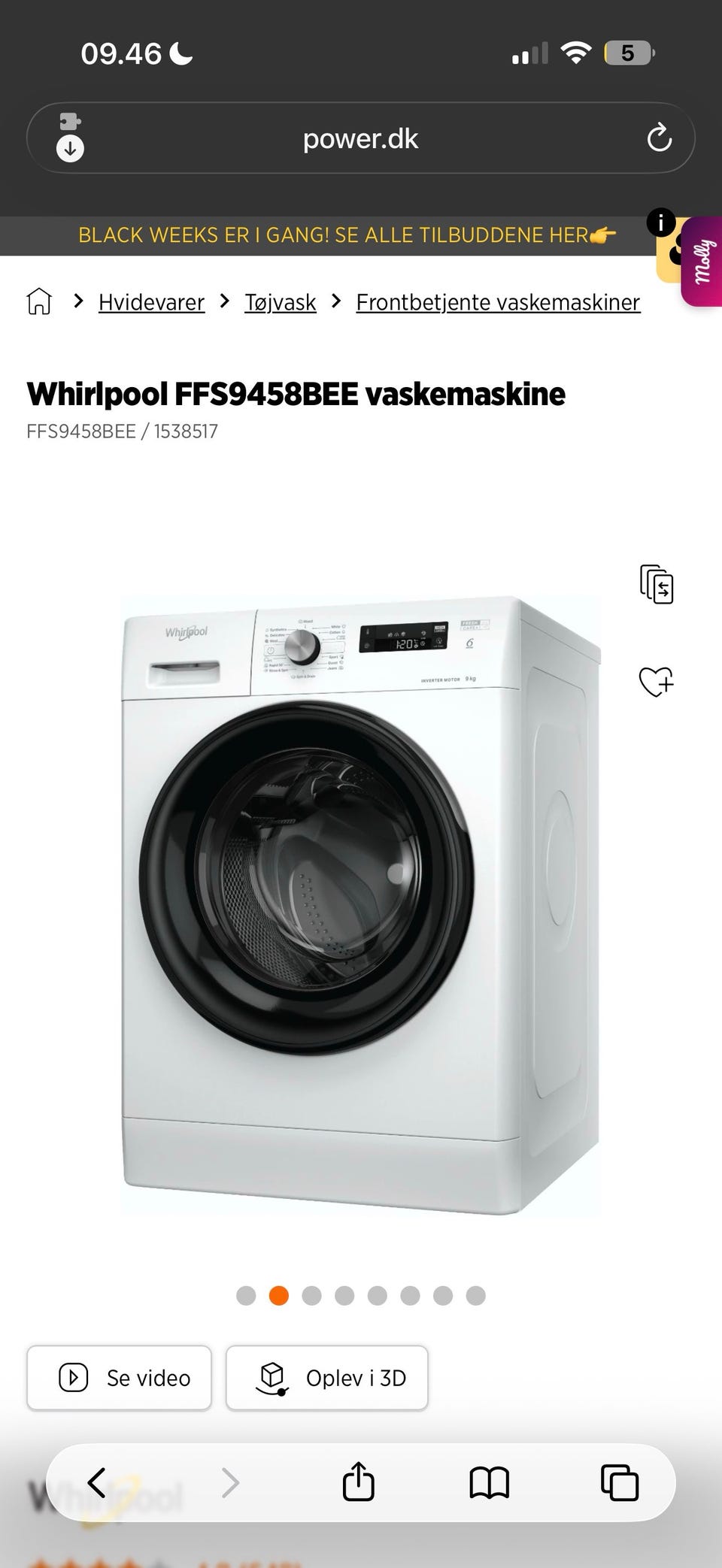Enlarge the washing machine product image
Screen dimensions: 722x1568
click(361, 906)
